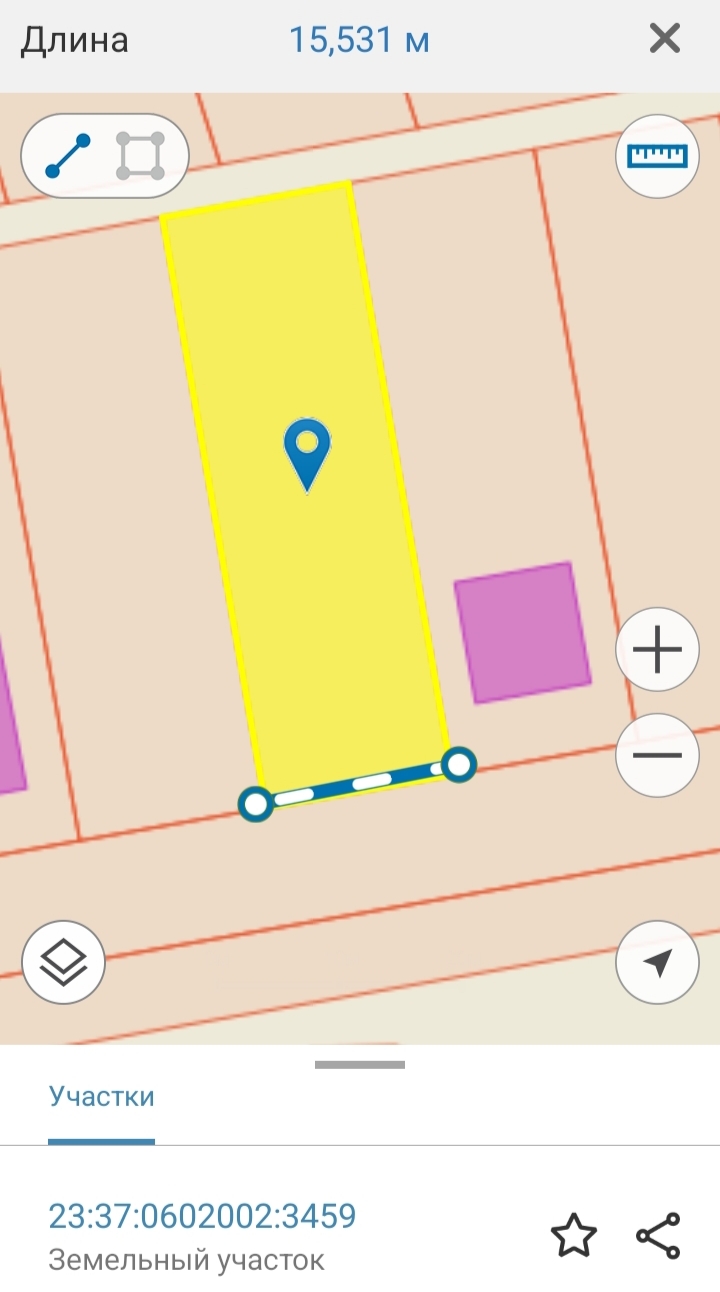Viewport: 720px width, 1292px height.
Task: Add parcel 23:37:0602002:3459 to favorites
Action: click(x=574, y=1236)
